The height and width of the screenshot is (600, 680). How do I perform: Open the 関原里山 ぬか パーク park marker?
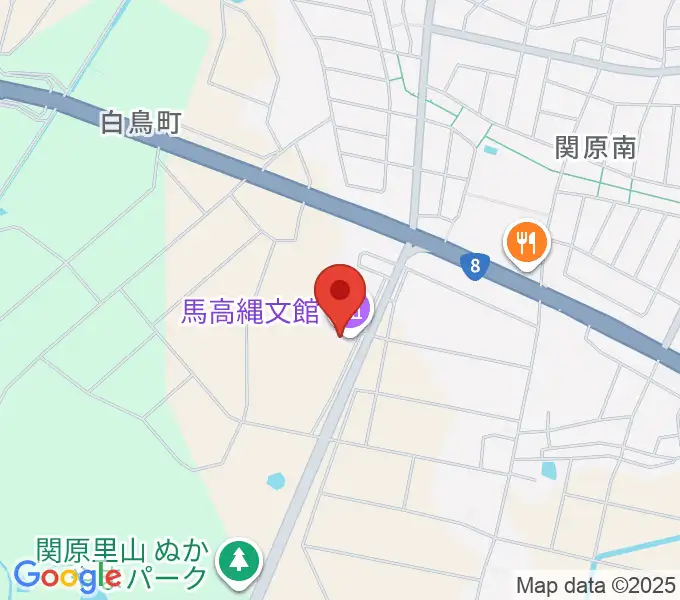coord(239,559)
